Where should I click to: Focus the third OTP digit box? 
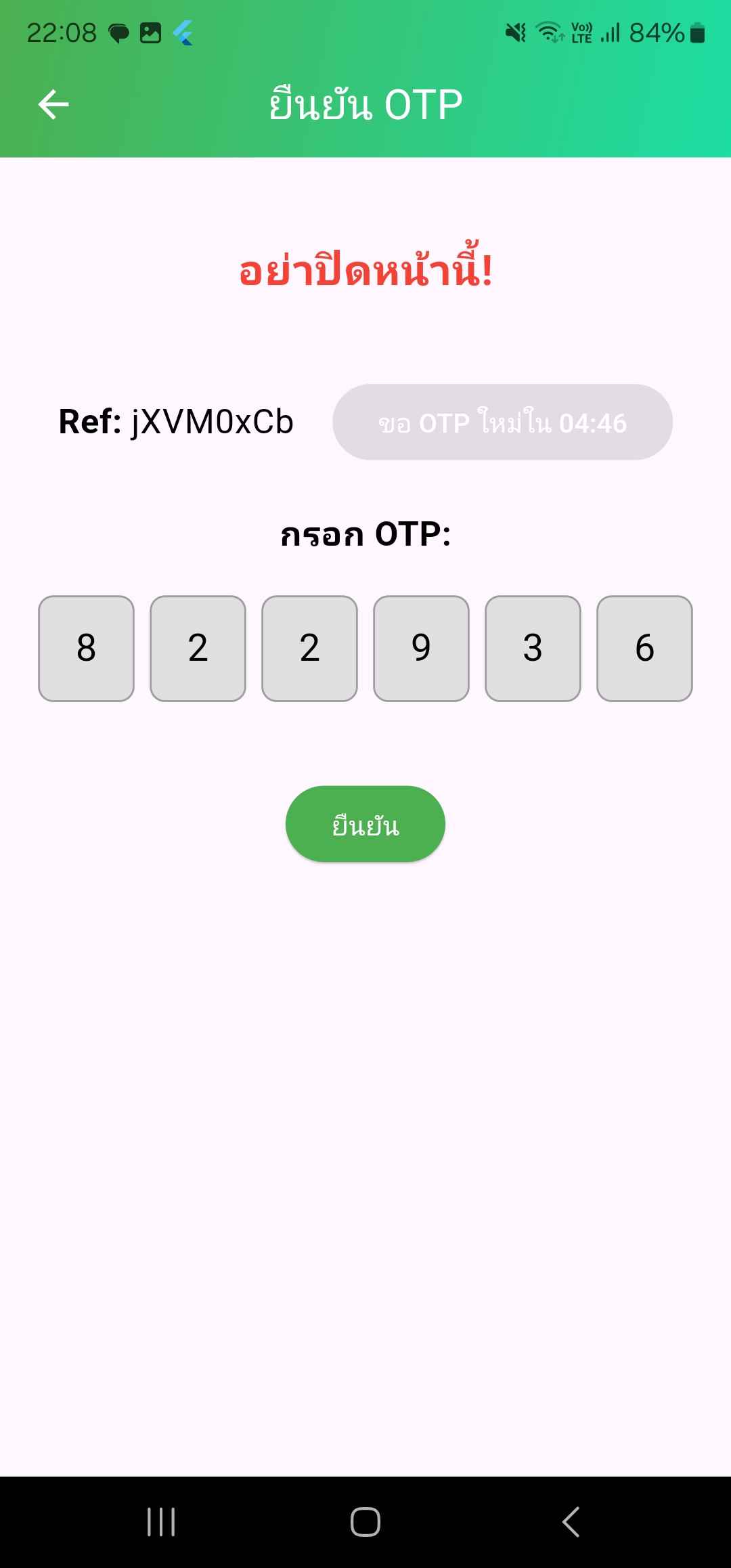coord(309,648)
